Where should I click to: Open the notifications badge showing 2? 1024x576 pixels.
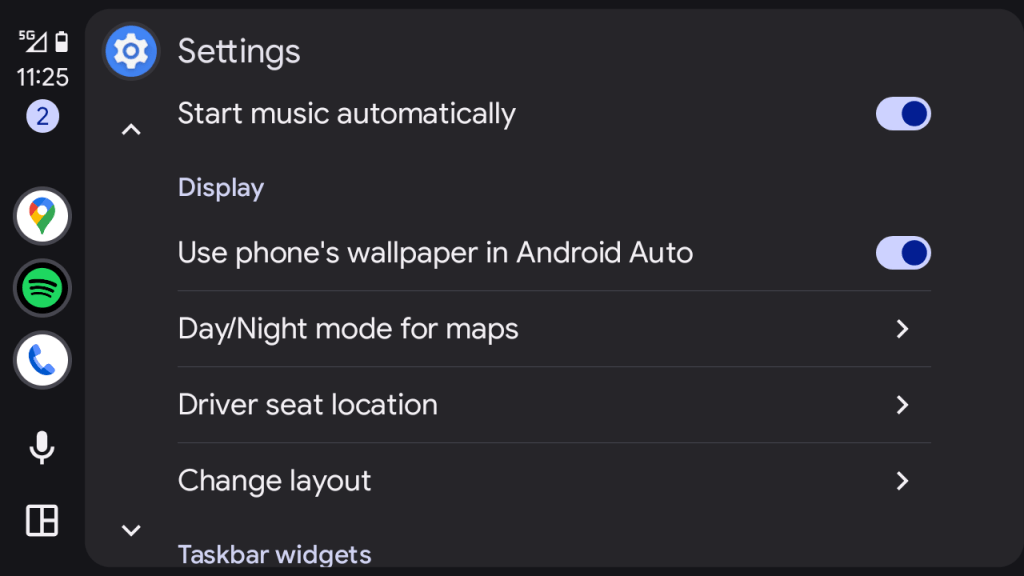coord(42,117)
